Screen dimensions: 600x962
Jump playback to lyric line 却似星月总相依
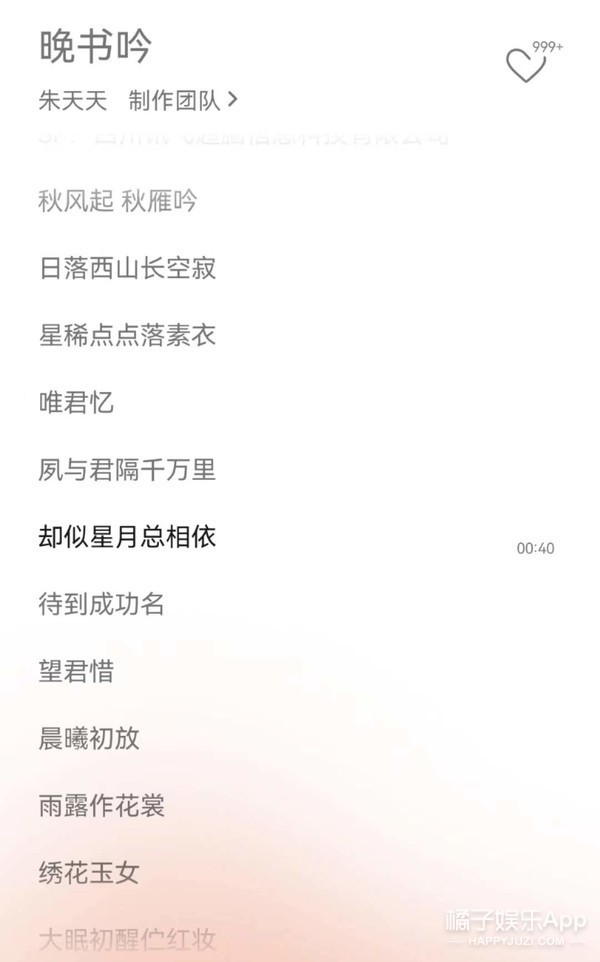(127, 537)
